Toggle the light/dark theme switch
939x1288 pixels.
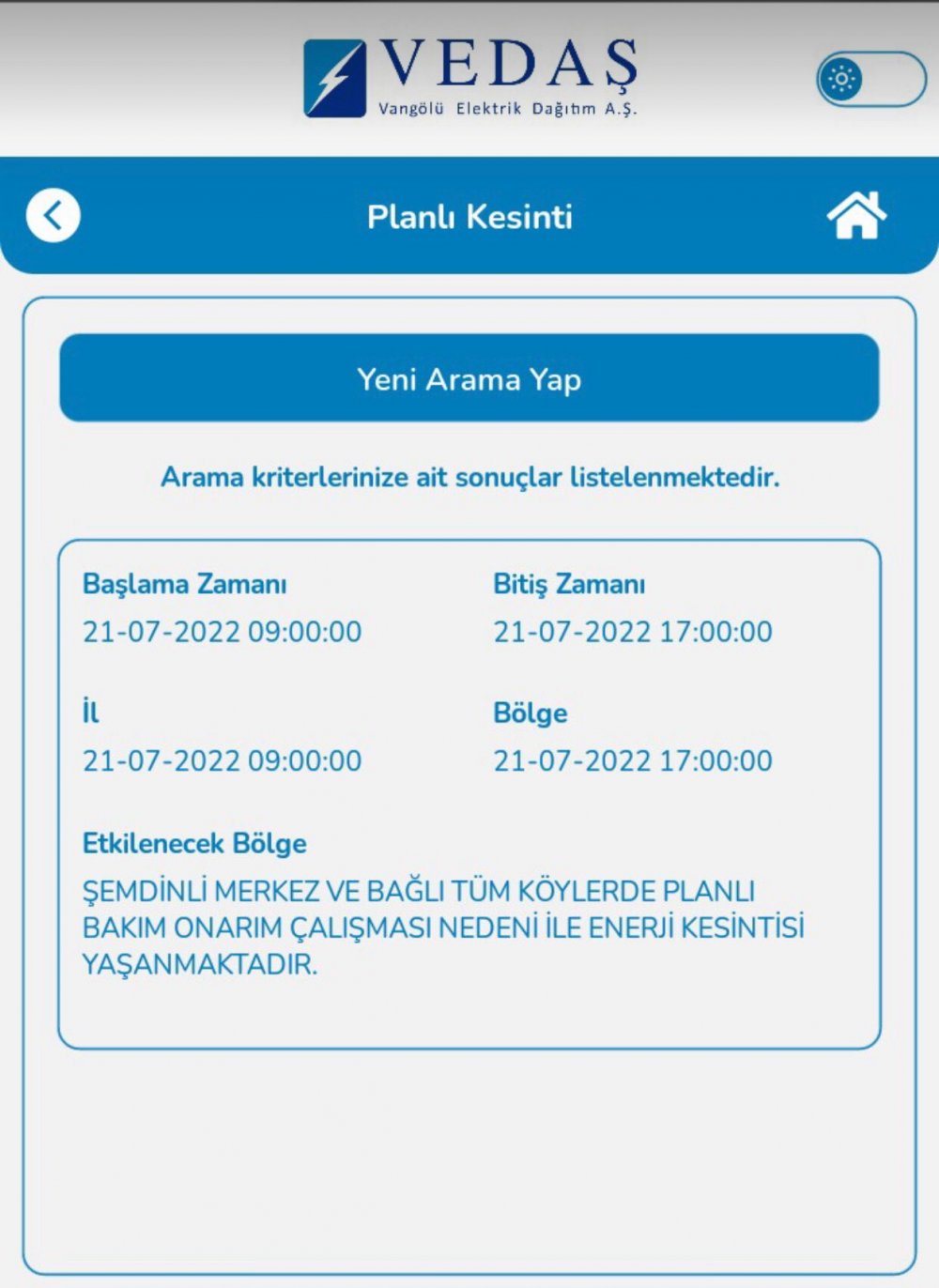870,79
